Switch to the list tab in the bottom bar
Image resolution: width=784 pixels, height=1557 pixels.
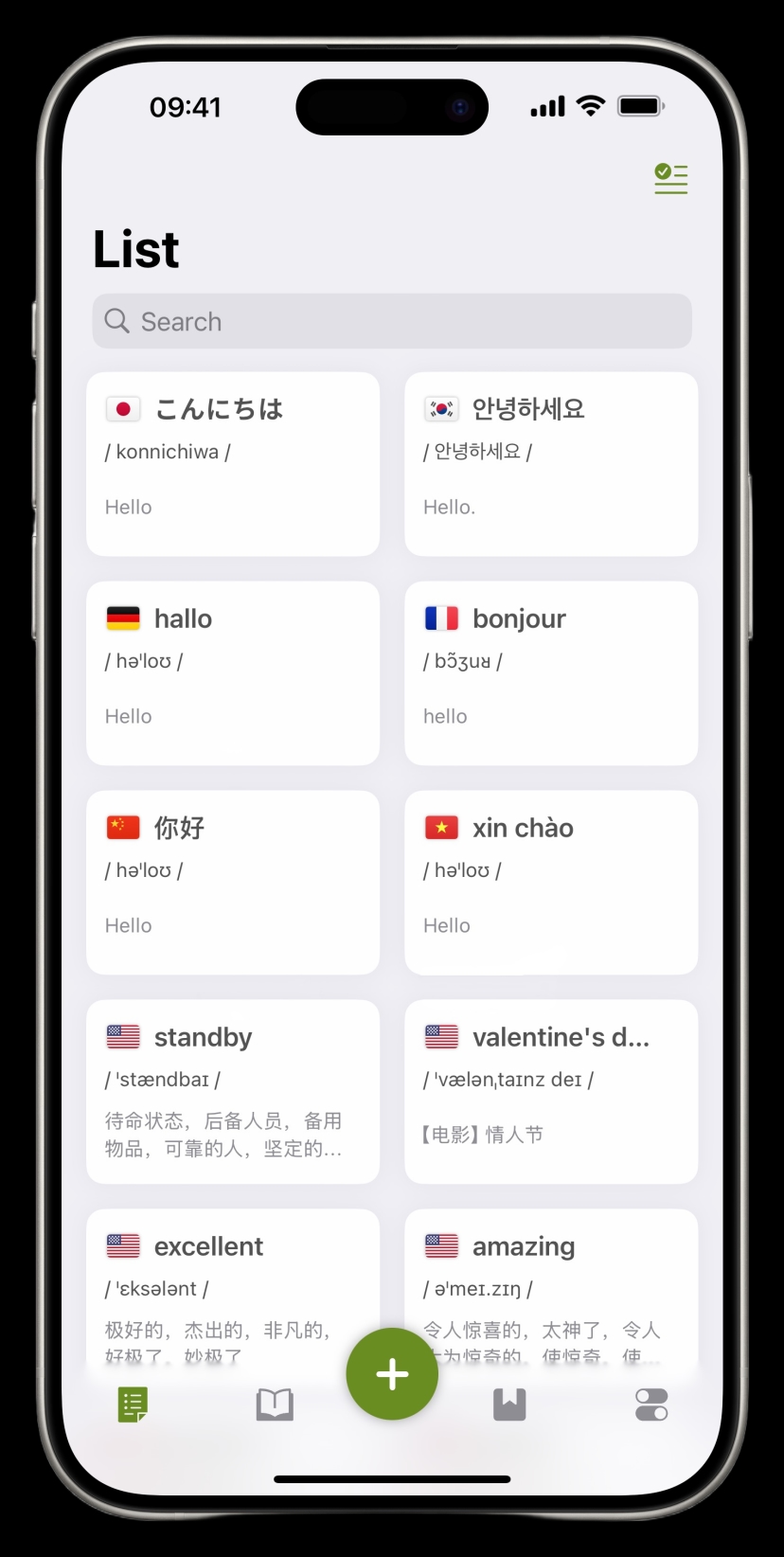133,1405
